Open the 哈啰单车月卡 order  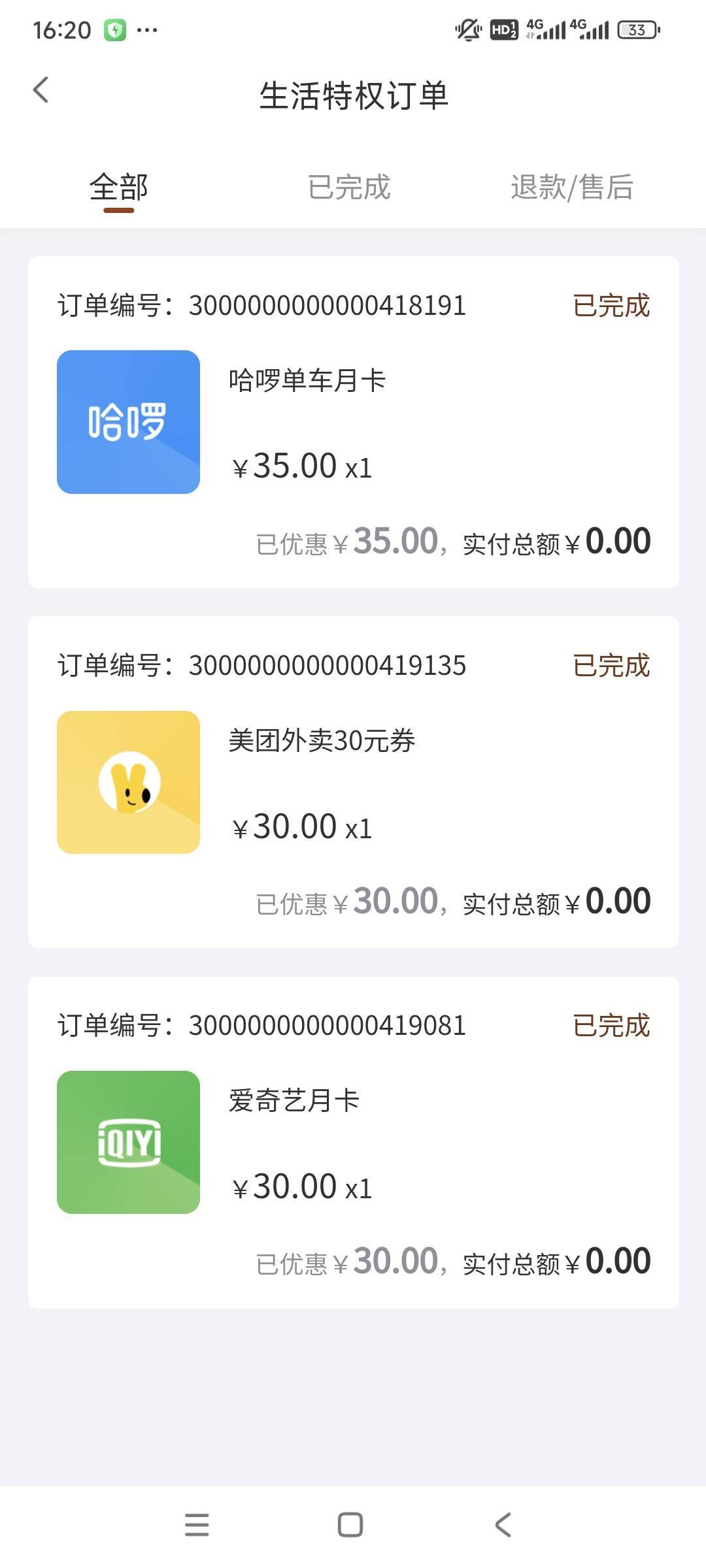(x=353, y=422)
